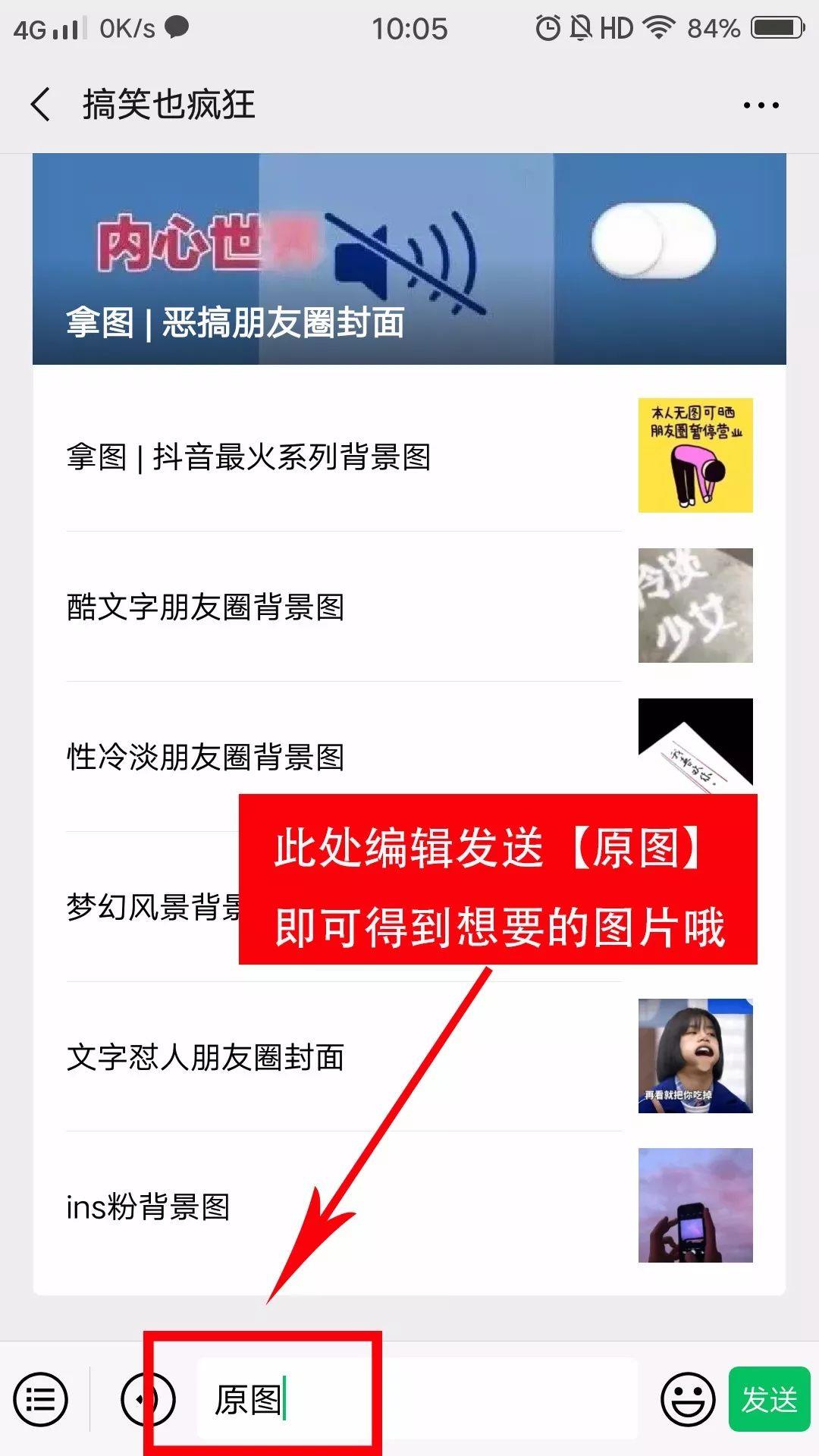Image resolution: width=819 pixels, height=1456 pixels.
Task: Open the article 拿图 | 恶搞朋友圈封面
Action: pos(409,259)
